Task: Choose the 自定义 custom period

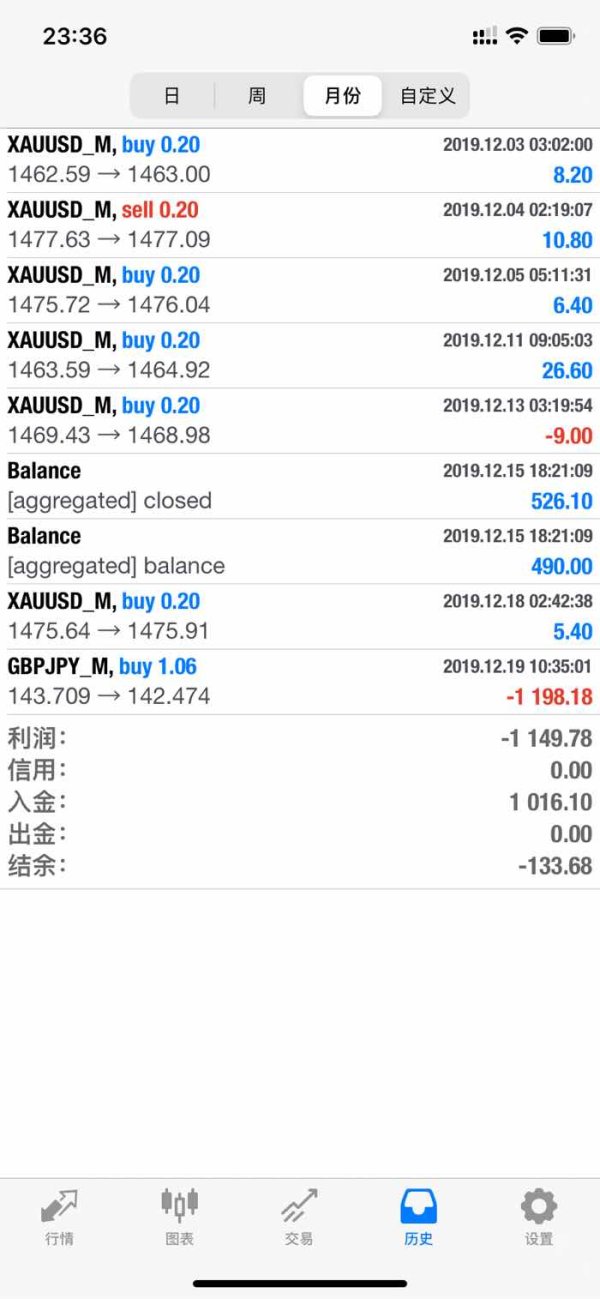Action: 427,96
